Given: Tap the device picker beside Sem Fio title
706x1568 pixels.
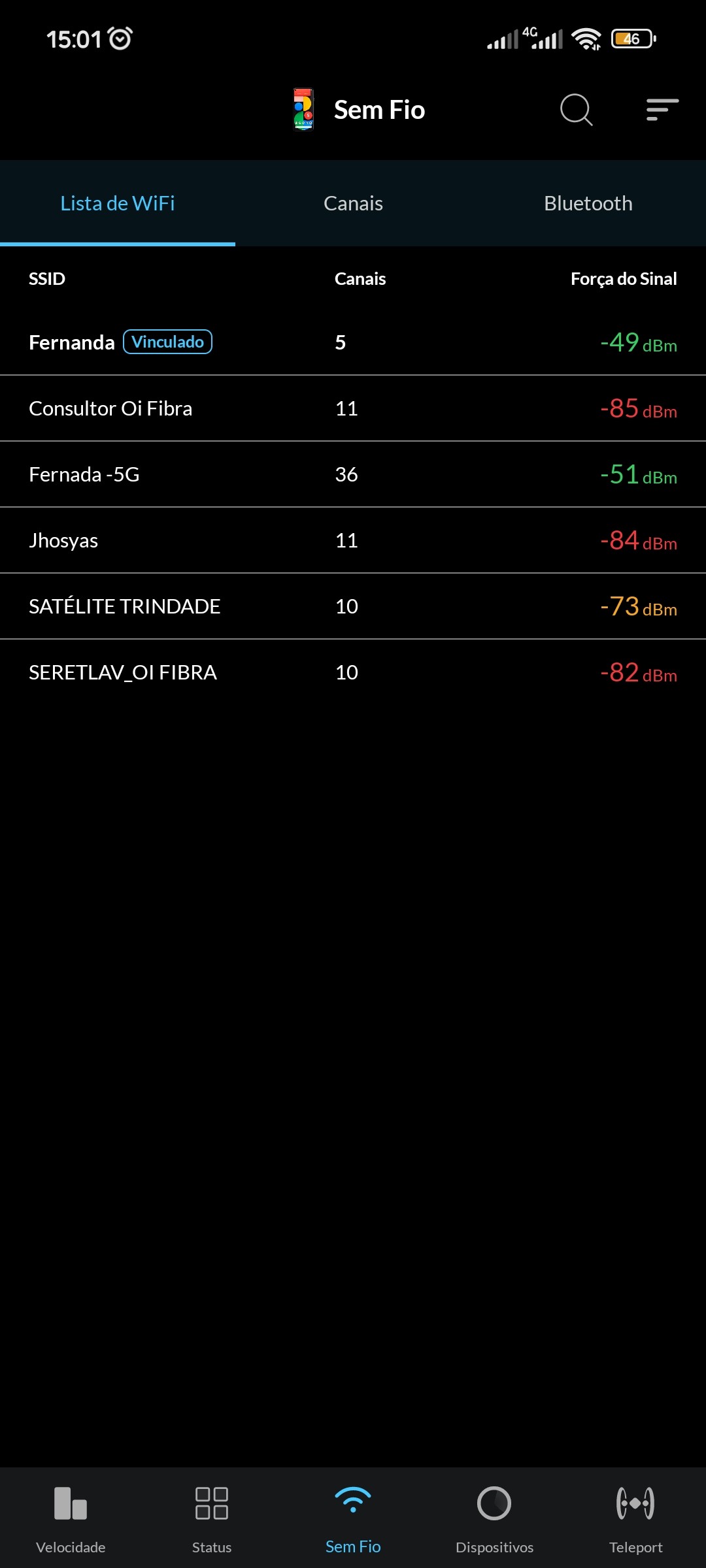Looking at the screenshot, I should point(303,110).
